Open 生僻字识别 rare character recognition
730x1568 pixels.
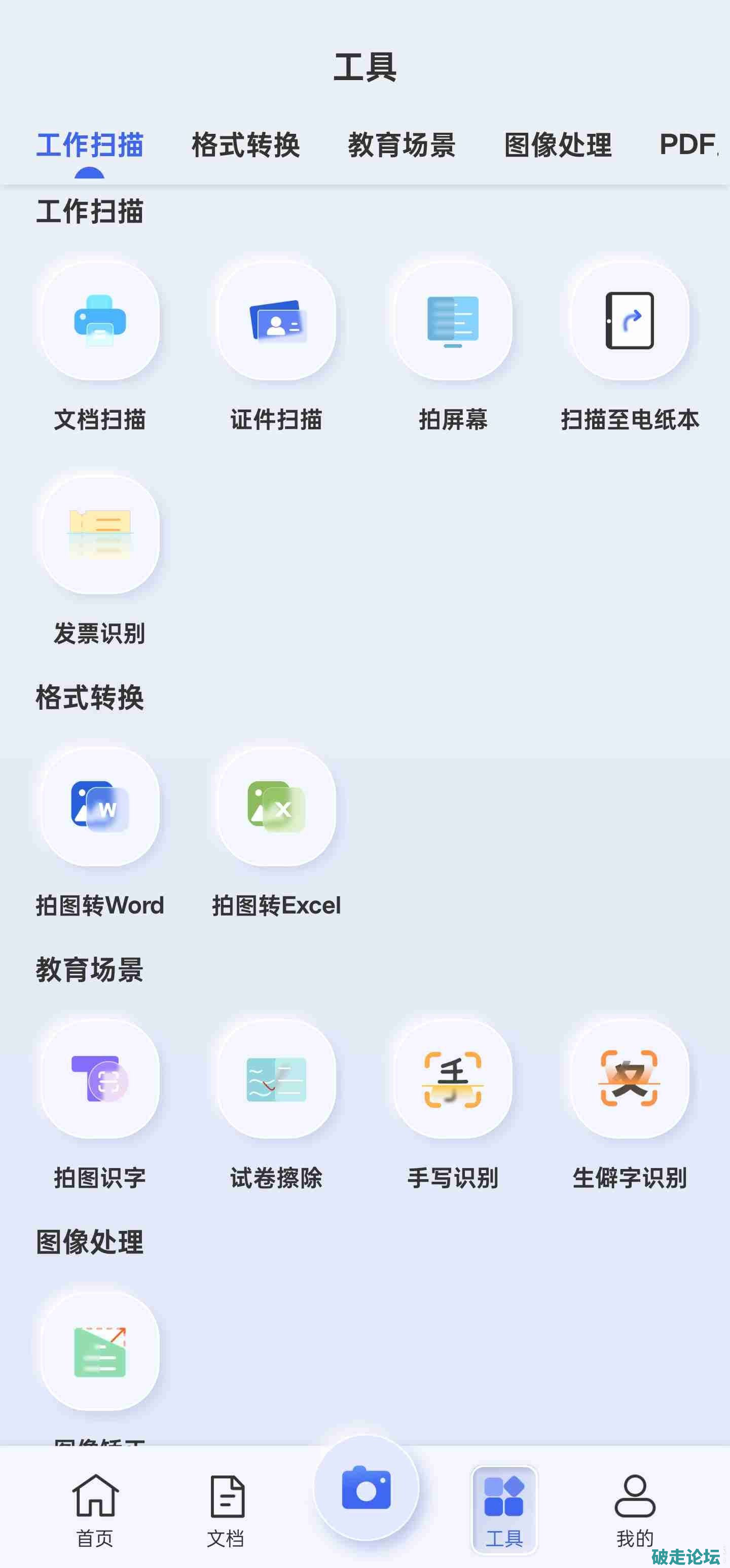click(630, 1079)
